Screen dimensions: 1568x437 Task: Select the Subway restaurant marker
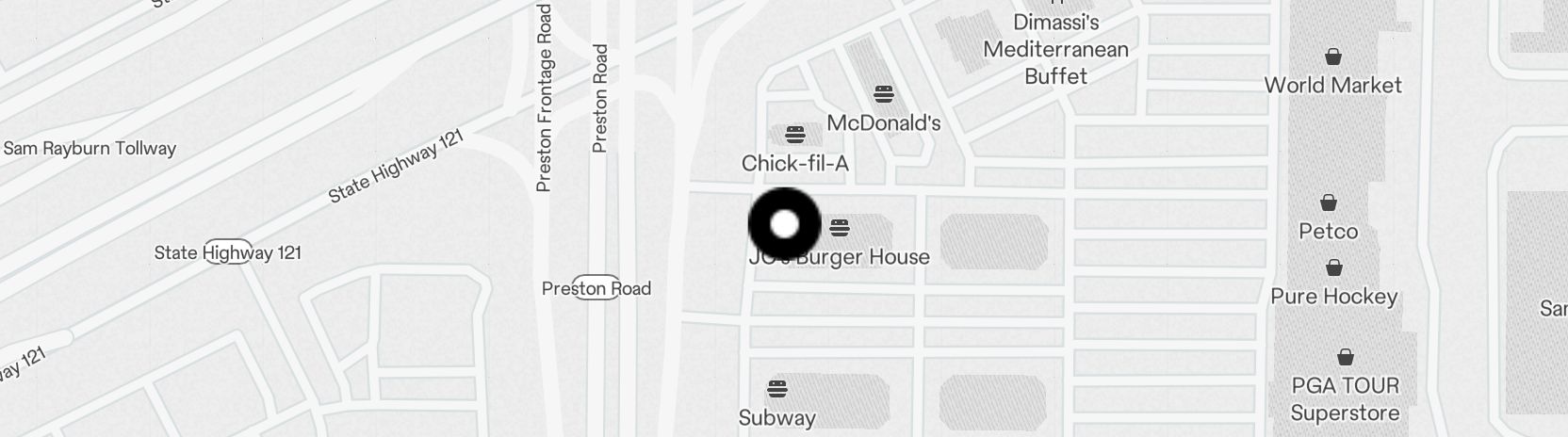tap(777, 388)
